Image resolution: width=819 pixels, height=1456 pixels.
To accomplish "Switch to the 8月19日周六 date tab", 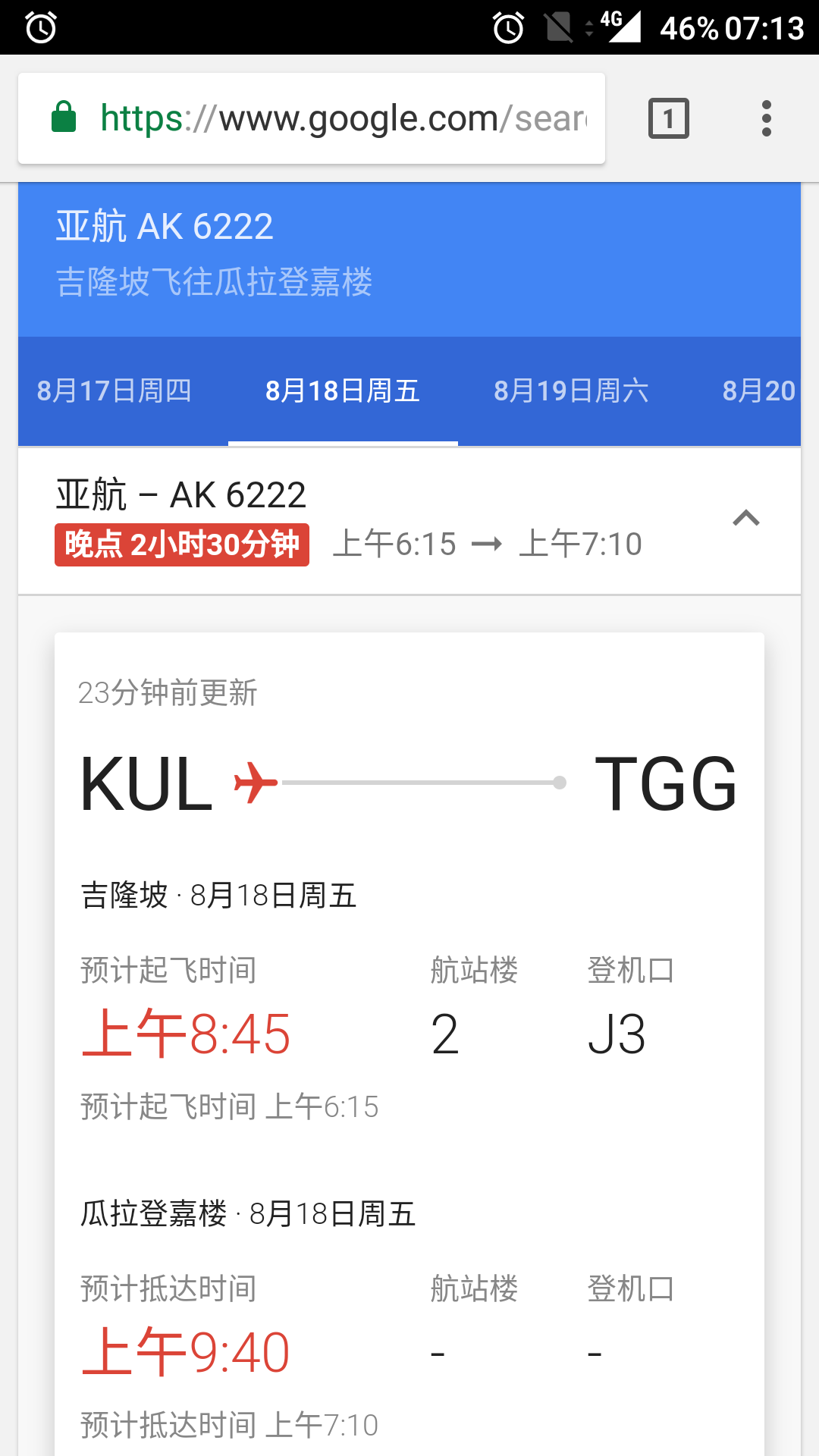I will (x=572, y=391).
